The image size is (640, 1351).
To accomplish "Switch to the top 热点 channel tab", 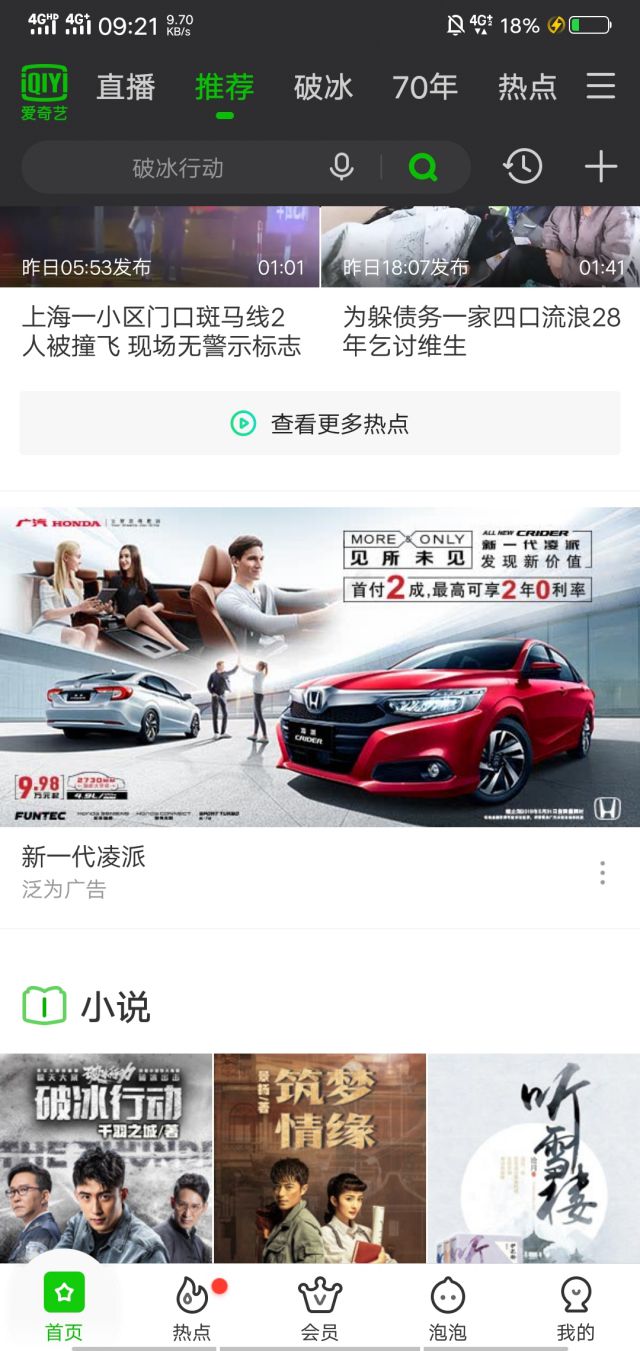I will coord(527,87).
